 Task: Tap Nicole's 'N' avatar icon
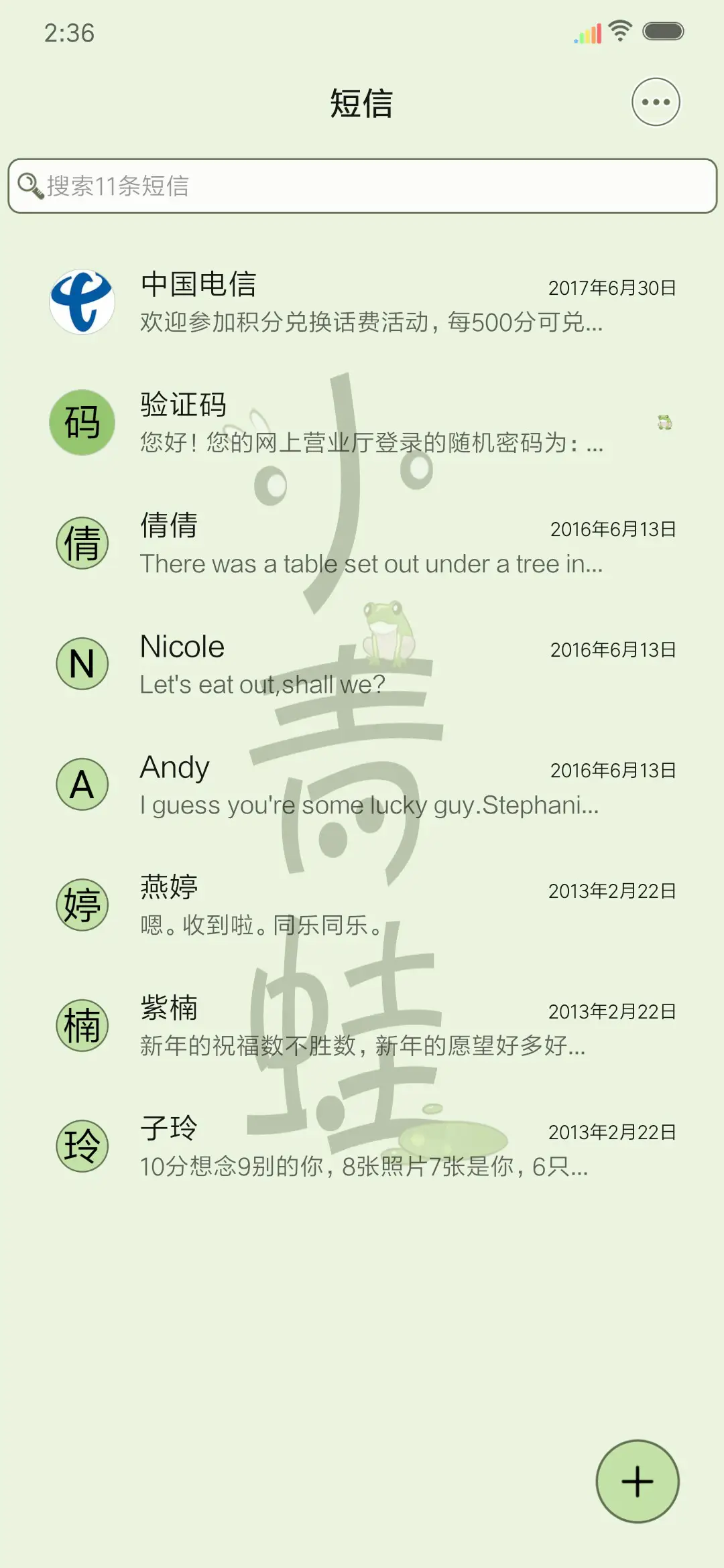[x=82, y=663]
